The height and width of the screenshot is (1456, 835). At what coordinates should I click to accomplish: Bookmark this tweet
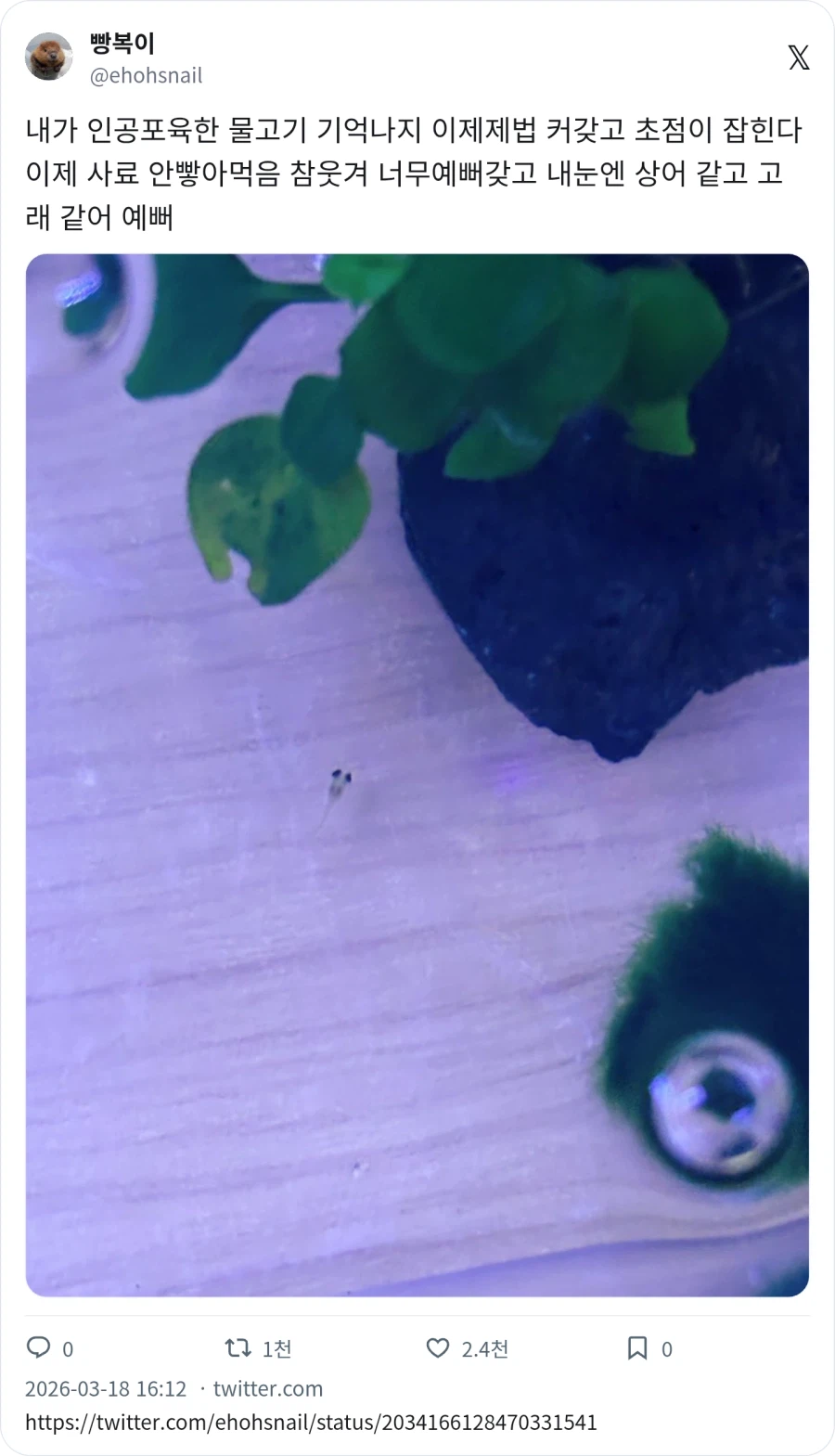(637, 1347)
